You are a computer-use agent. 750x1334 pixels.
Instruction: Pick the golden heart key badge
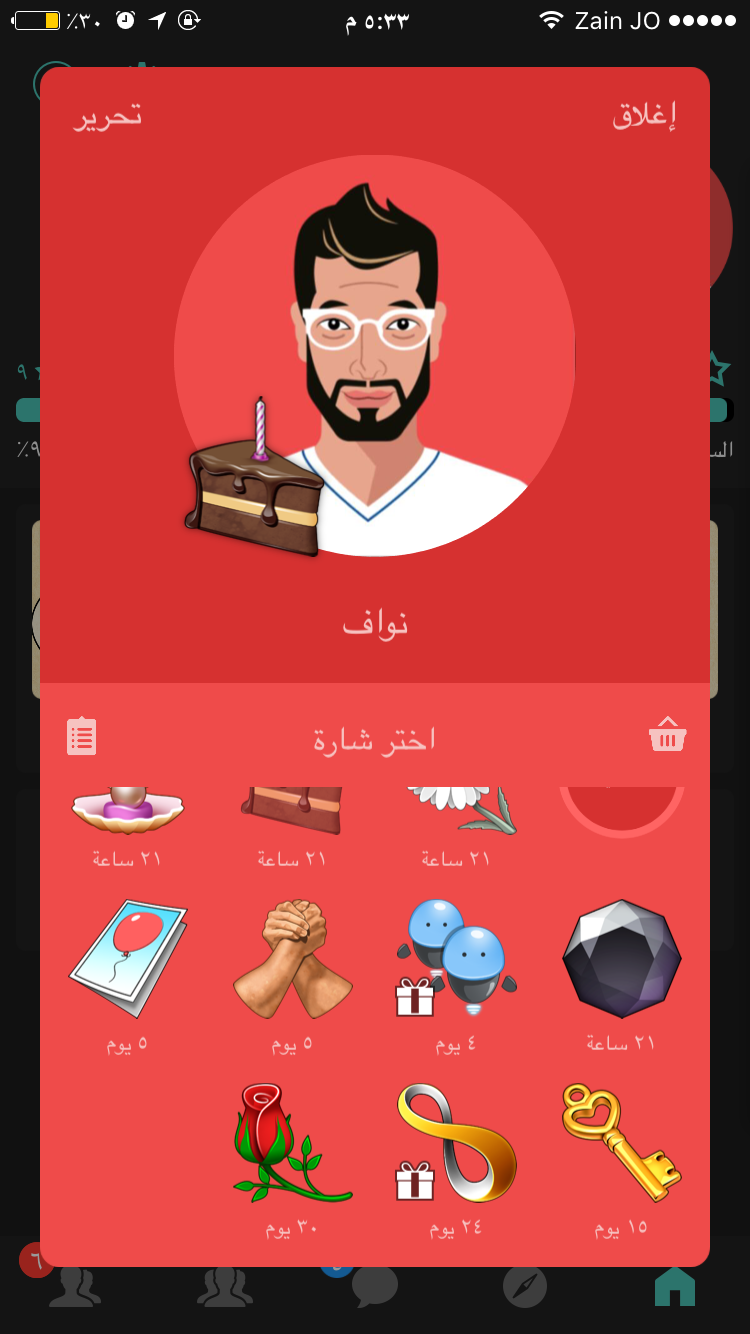621,1142
